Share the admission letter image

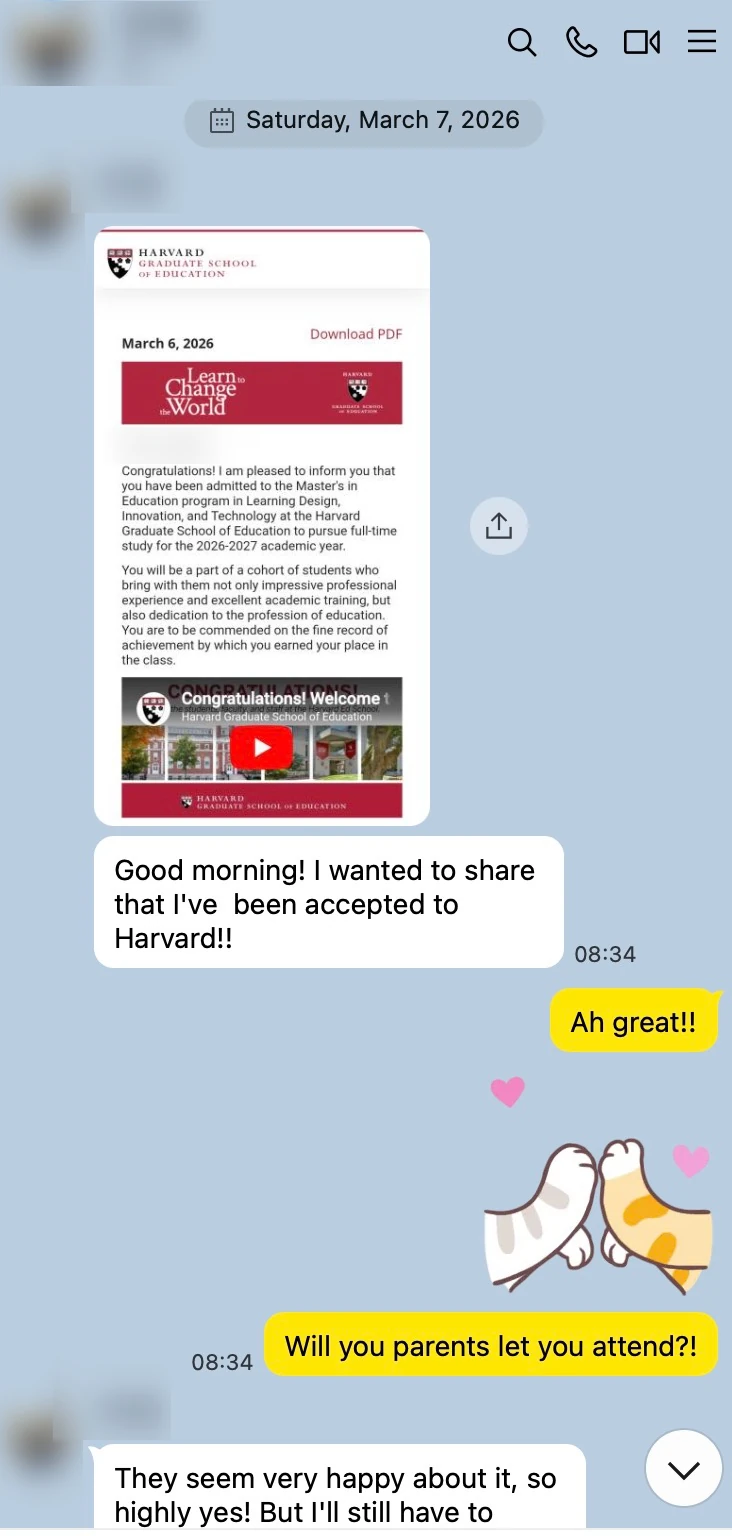coord(498,526)
